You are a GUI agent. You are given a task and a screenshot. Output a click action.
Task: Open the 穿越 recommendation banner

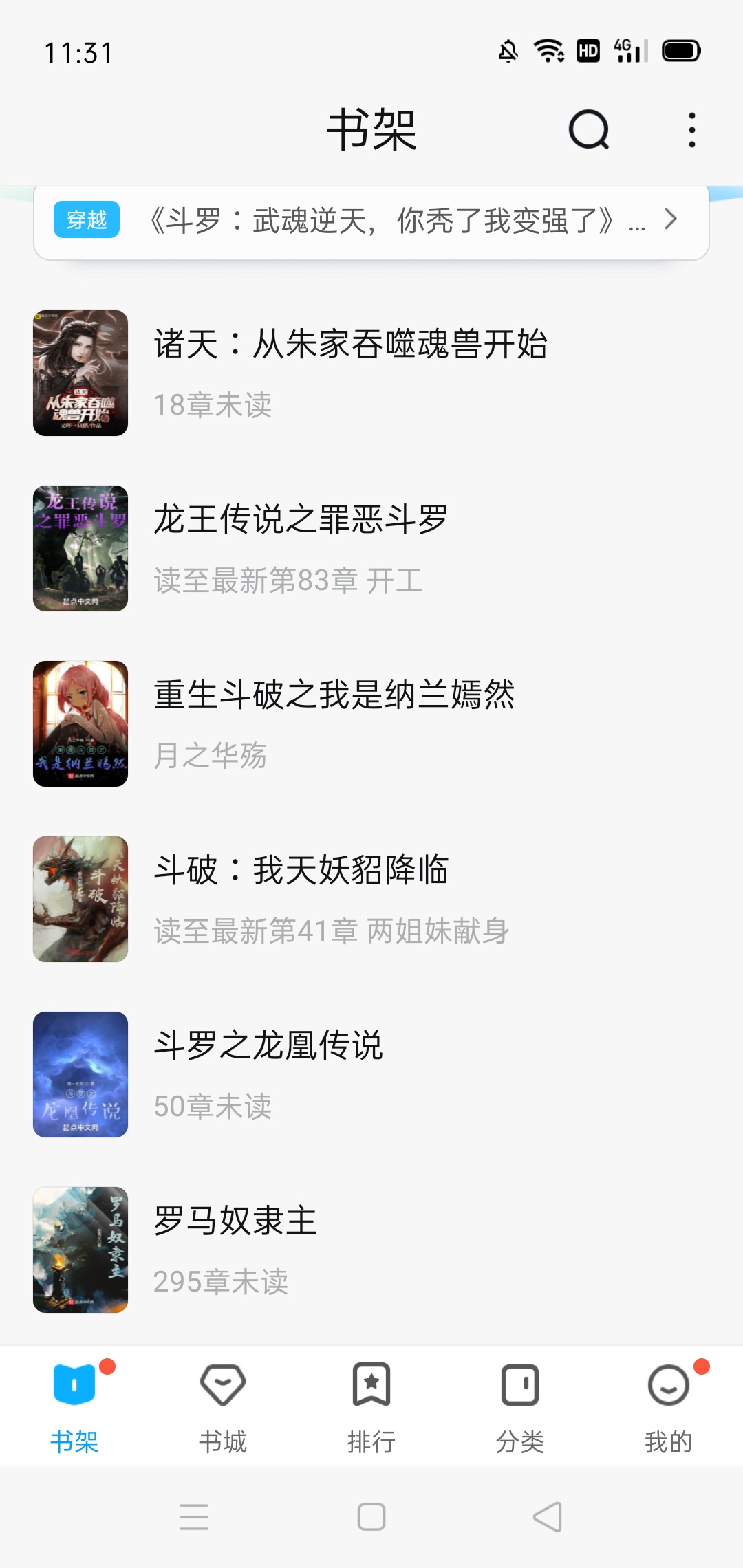pos(371,221)
